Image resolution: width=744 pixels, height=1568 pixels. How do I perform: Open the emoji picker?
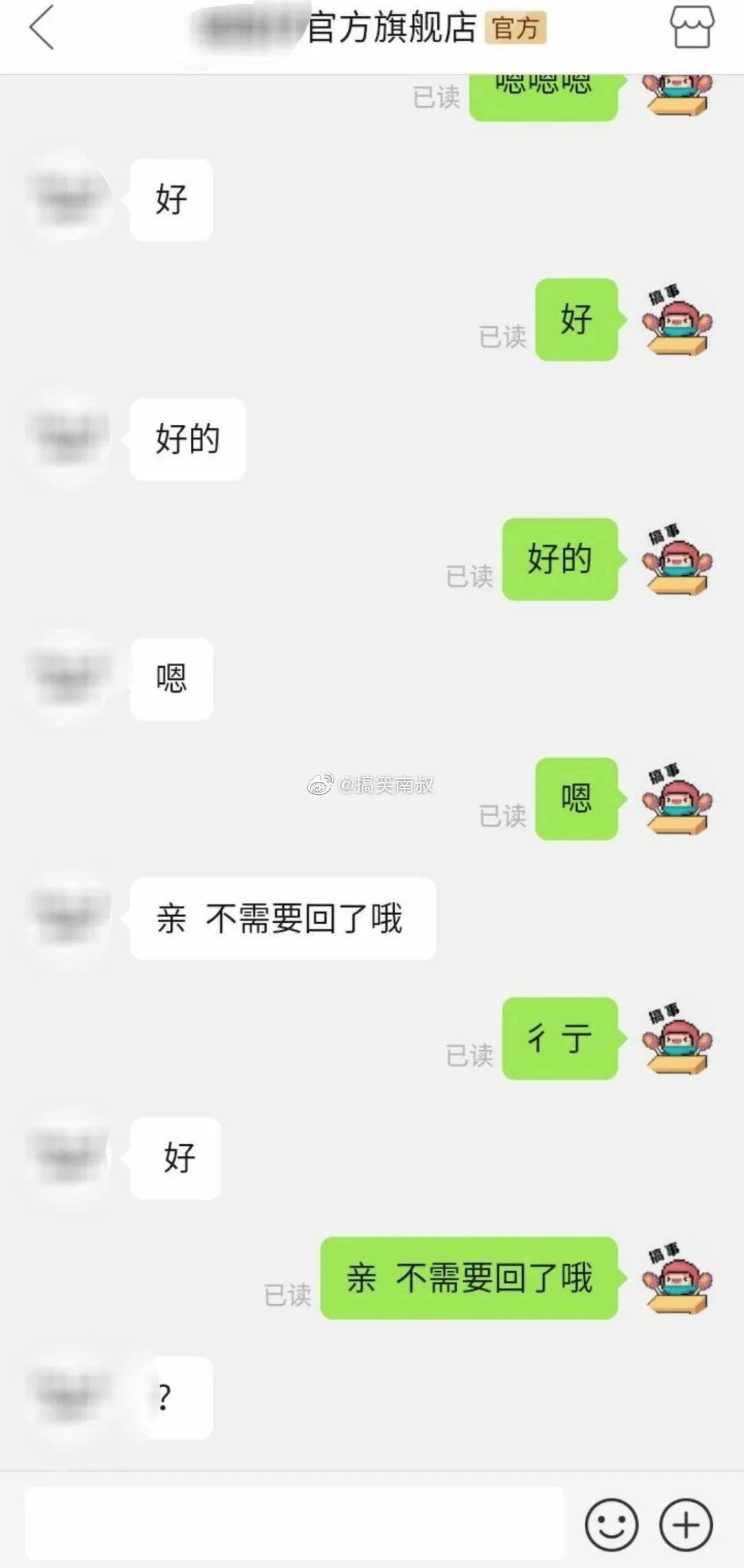[x=611, y=1525]
